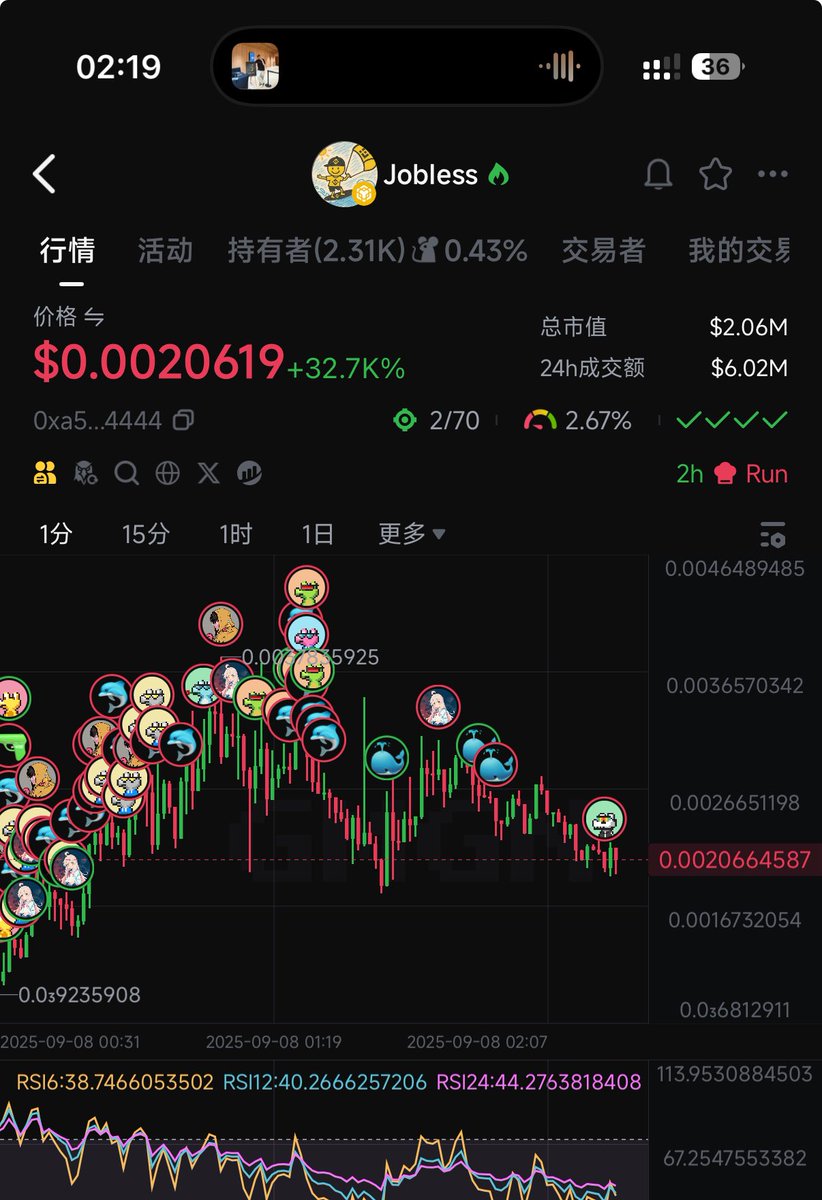Open the price alert bell
The width and height of the screenshot is (822, 1200).
click(658, 175)
